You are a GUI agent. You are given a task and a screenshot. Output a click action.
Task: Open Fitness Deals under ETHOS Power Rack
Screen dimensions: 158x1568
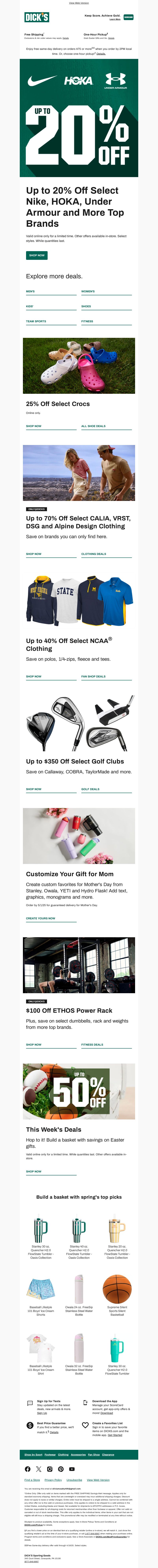[92, 1045]
